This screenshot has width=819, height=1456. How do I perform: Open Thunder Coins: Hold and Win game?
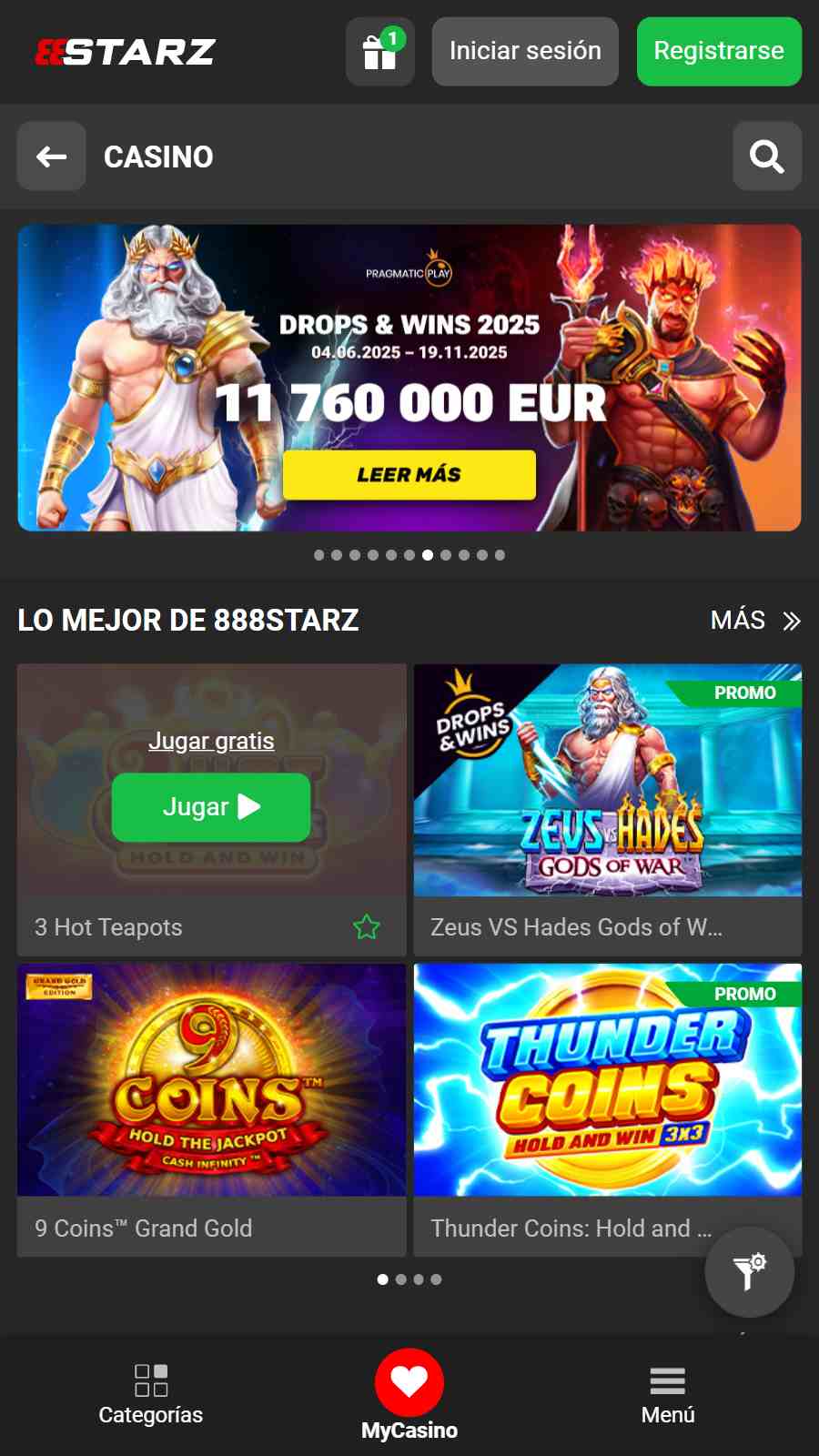click(x=608, y=1110)
